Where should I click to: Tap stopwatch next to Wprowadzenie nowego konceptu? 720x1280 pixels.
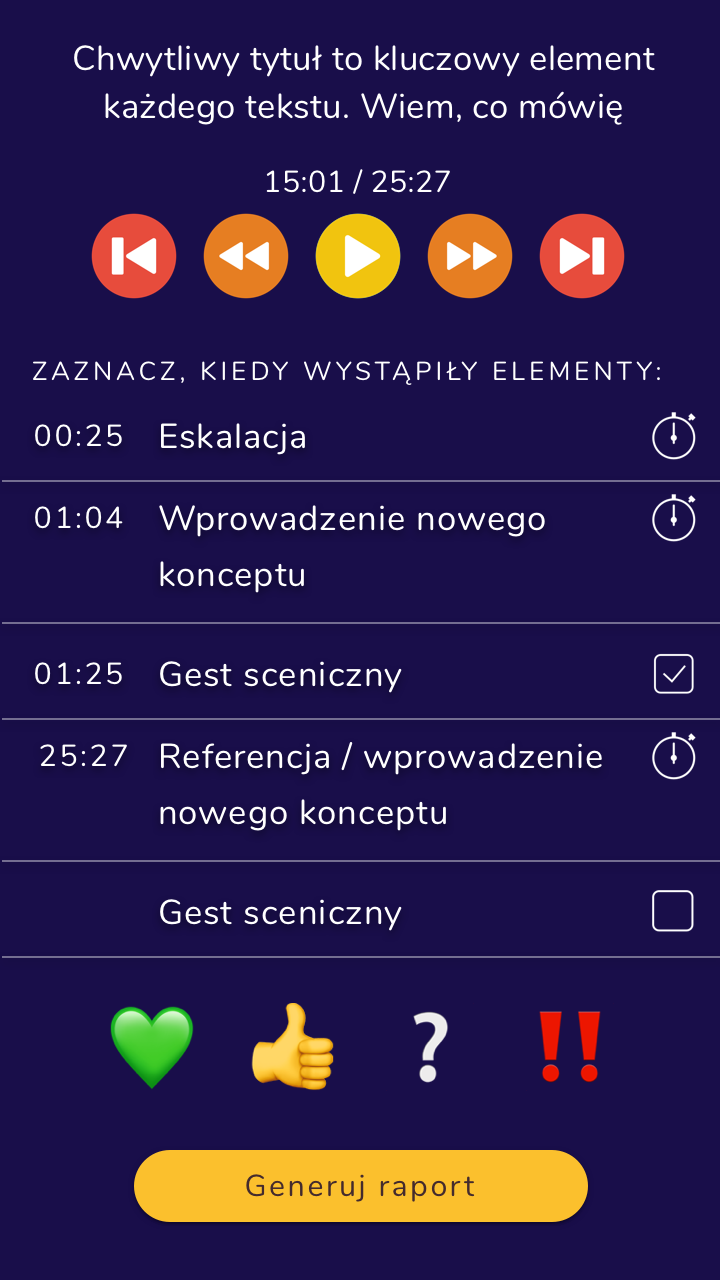pos(674,518)
